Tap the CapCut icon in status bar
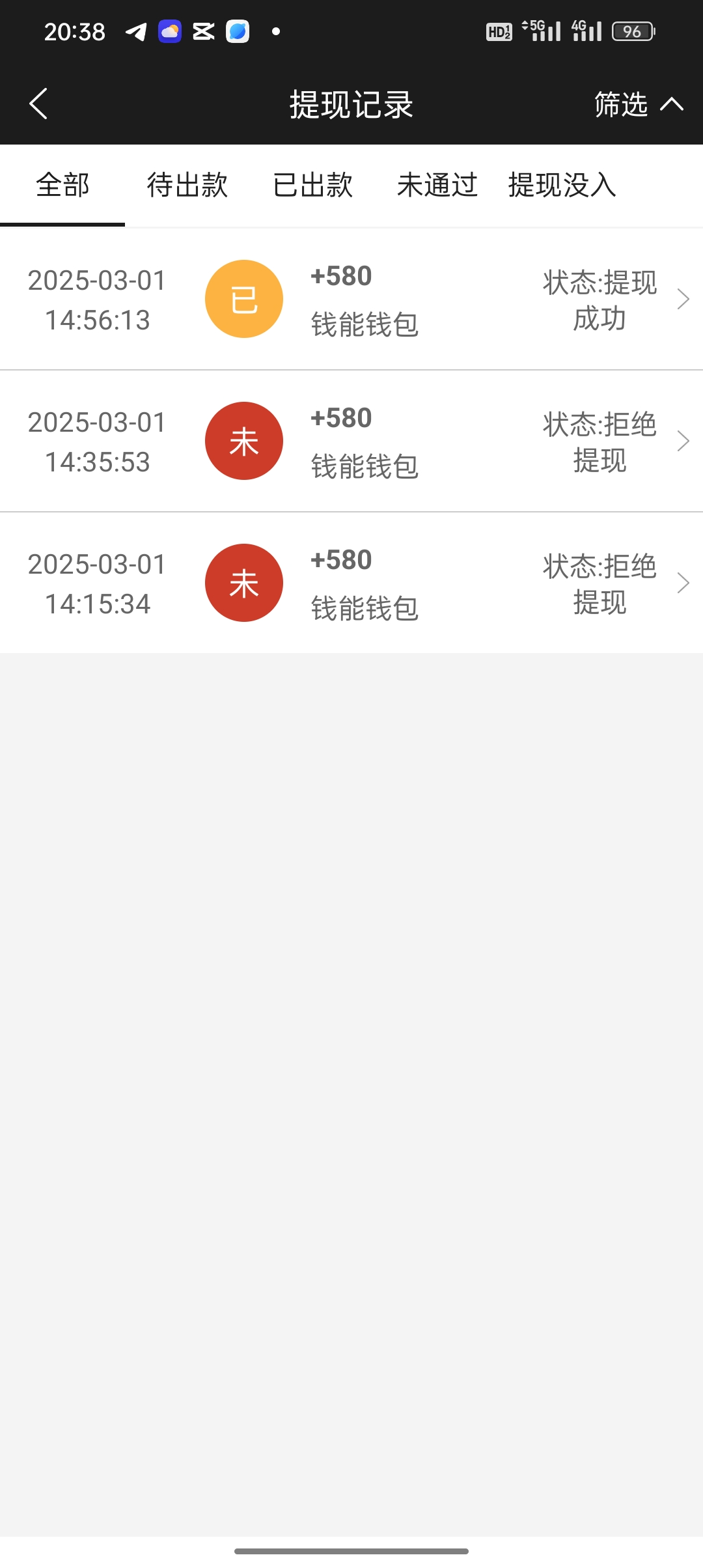Screen dimensions: 703x1568 coord(202,31)
